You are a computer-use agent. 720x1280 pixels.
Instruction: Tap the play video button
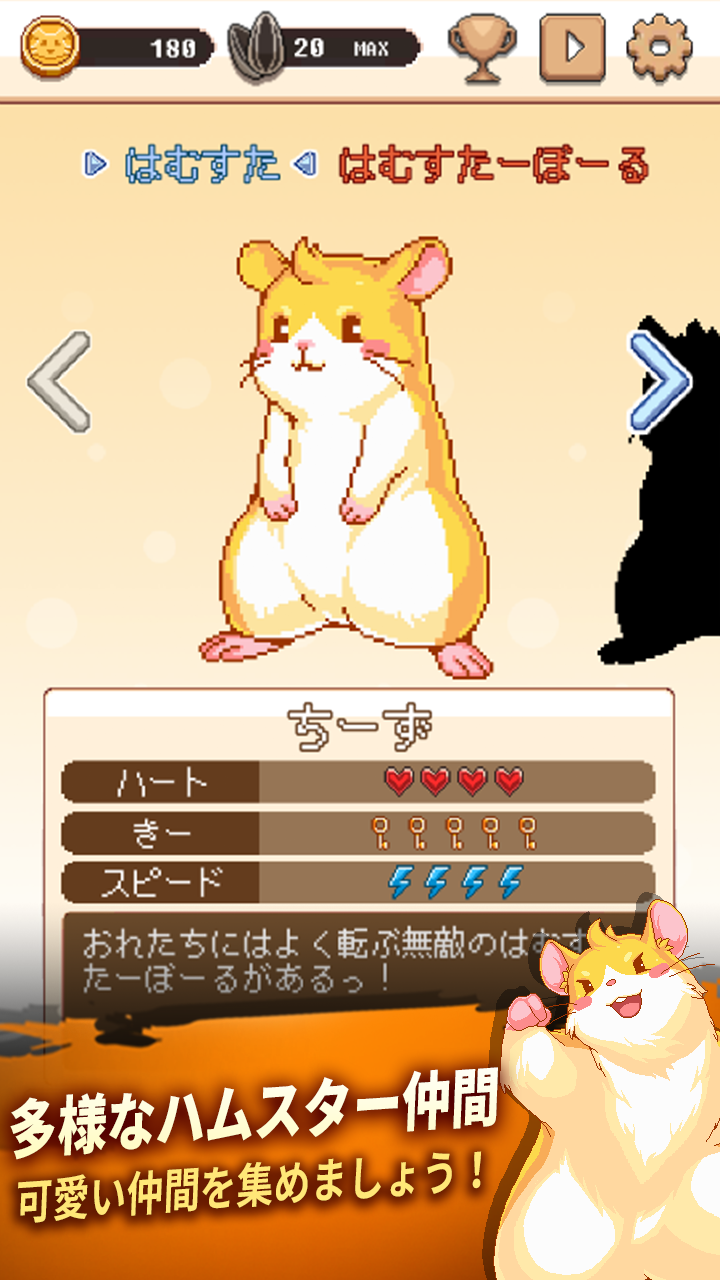tap(572, 48)
